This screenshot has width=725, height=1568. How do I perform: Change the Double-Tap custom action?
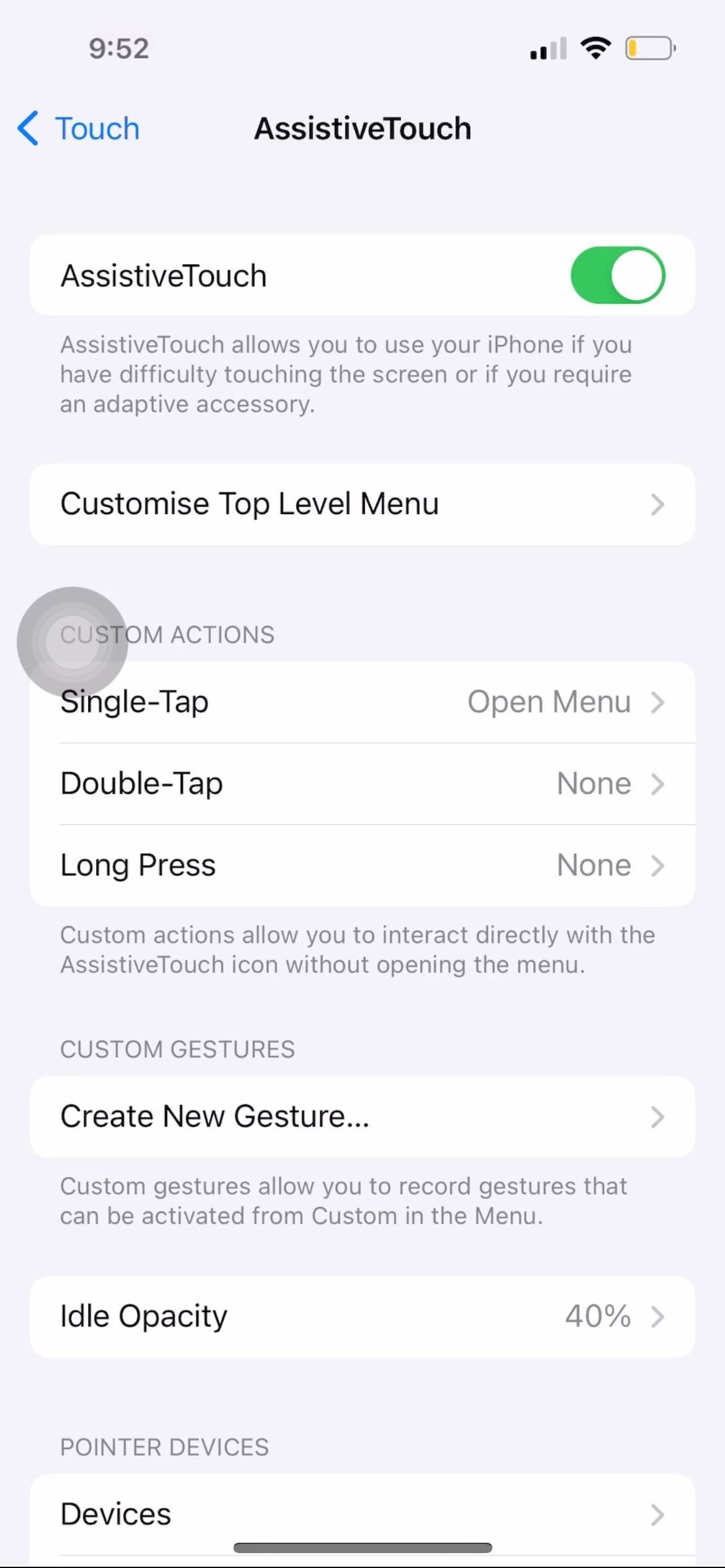(x=362, y=784)
